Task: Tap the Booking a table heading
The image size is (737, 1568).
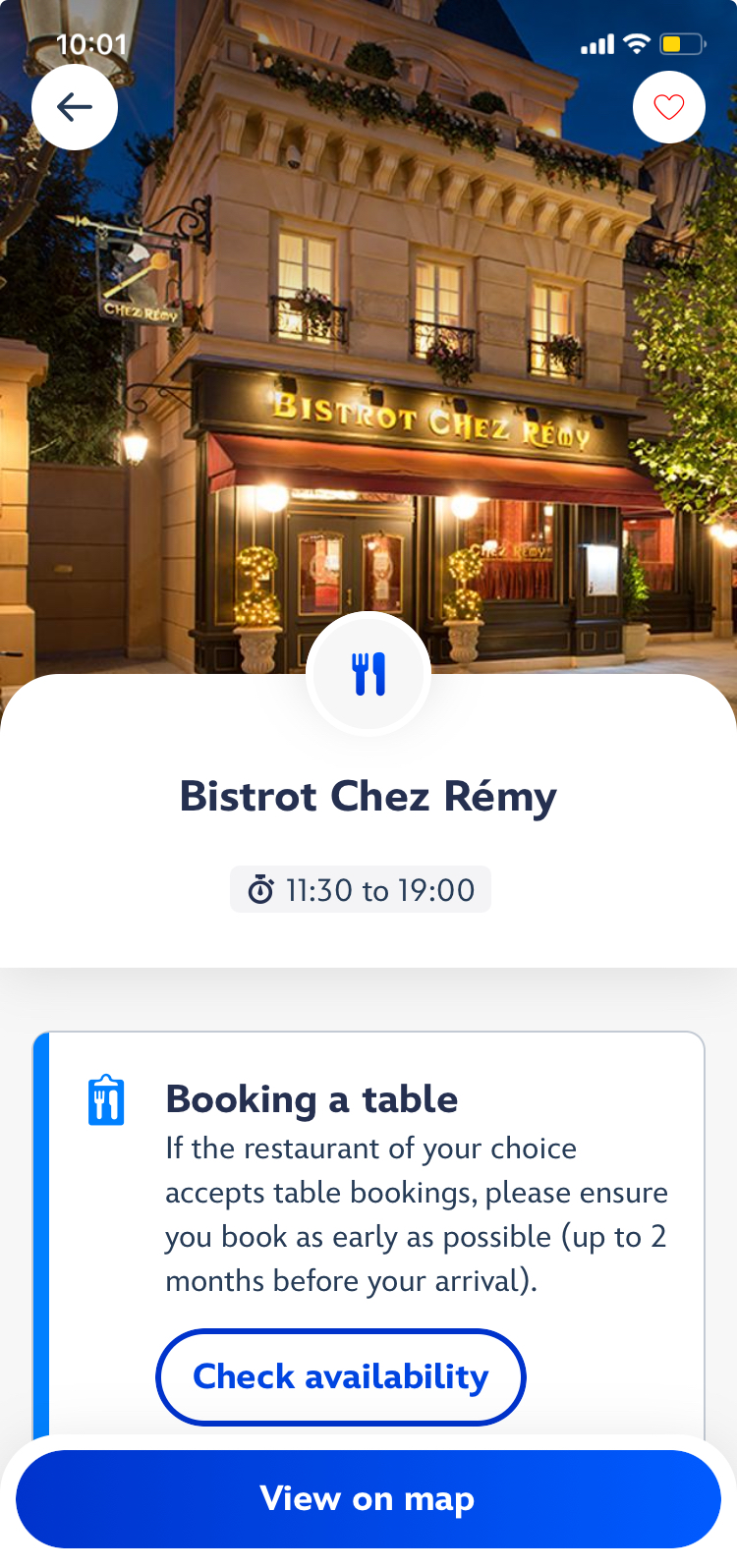Action: coord(312,1100)
